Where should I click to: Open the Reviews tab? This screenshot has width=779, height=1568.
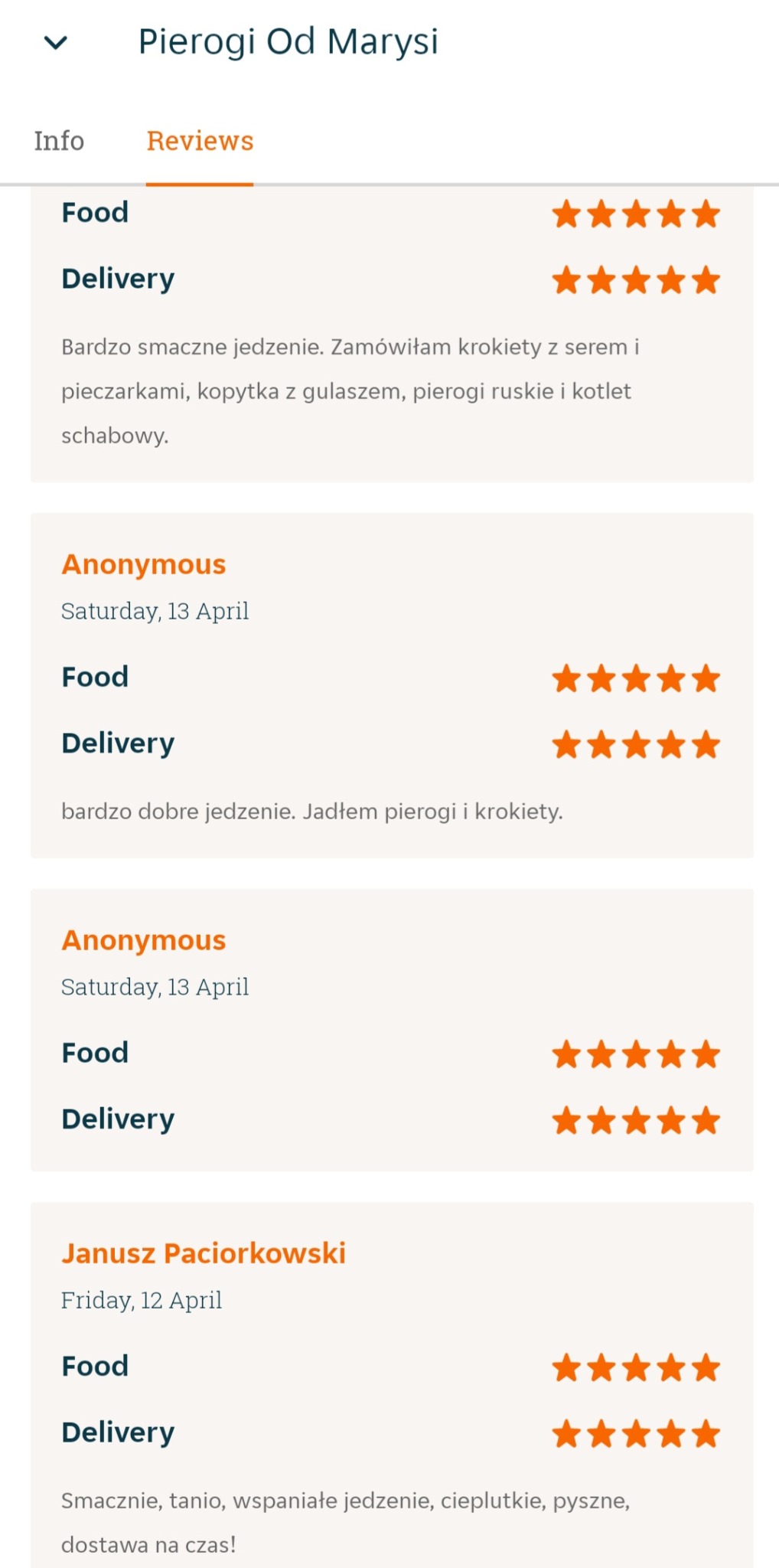click(x=199, y=141)
